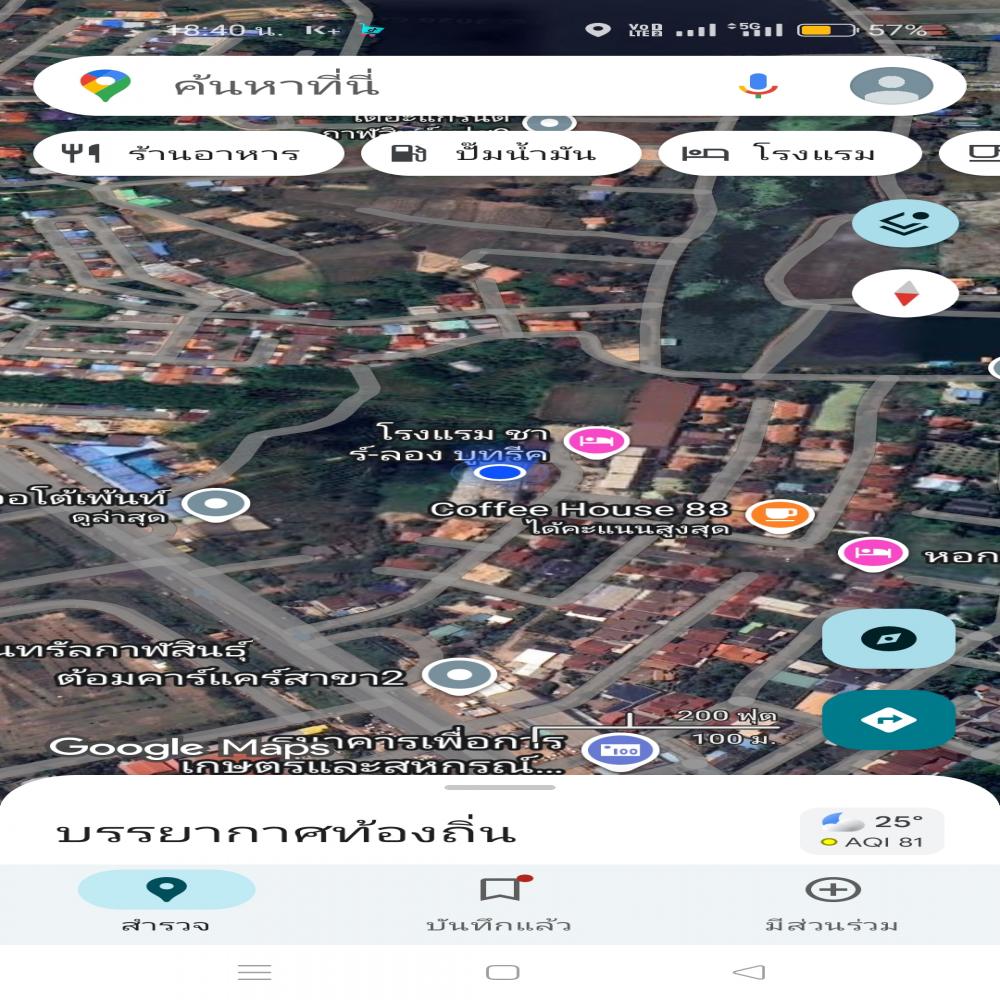Open the ATM pin for ธนาคารเพื่อการเกษตร
This screenshot has height=1000, width=1000.
pyautogui.click(x=619, y=750)
